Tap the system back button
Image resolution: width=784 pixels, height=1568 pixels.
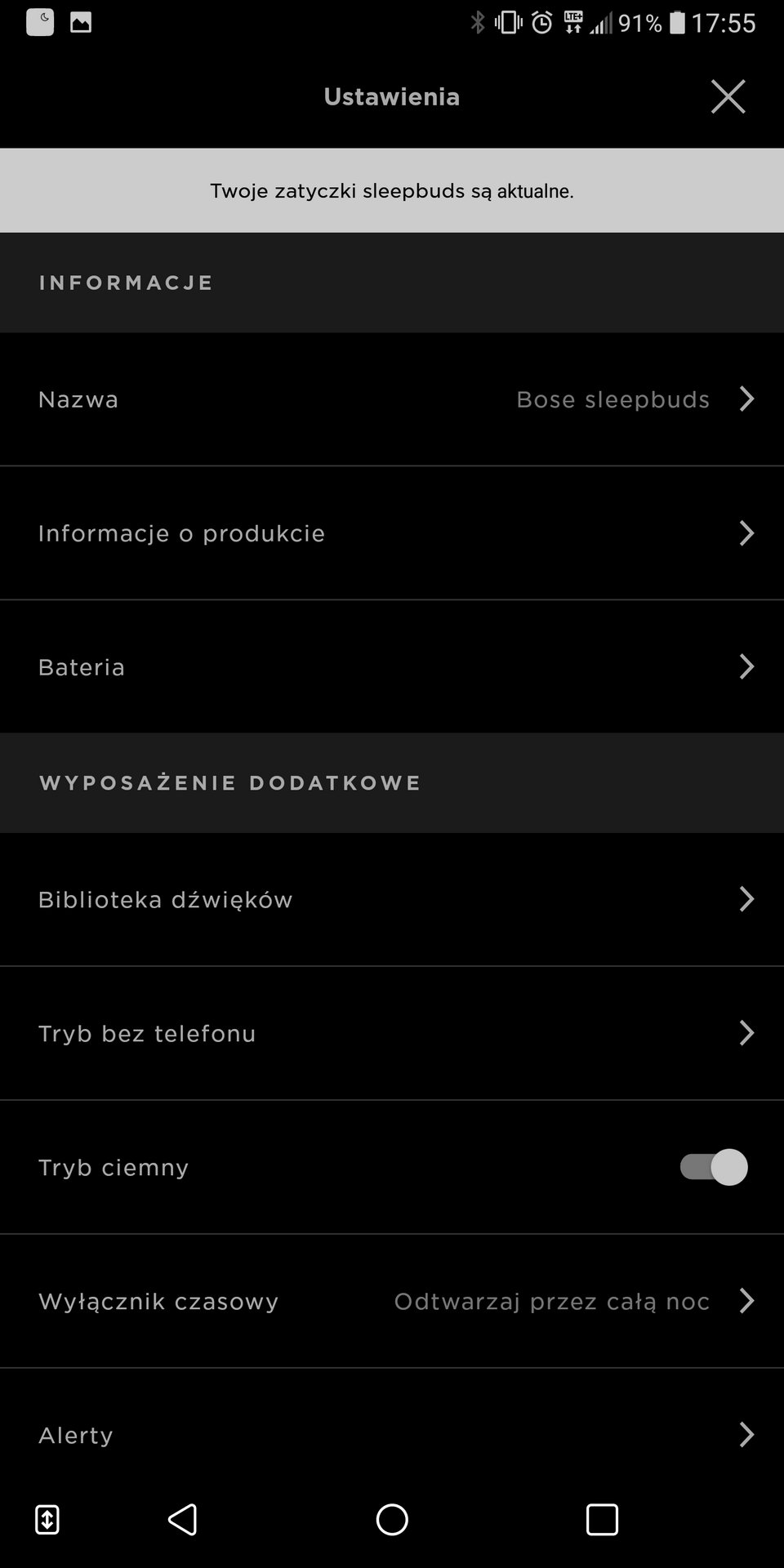(x=183, y=1520)
